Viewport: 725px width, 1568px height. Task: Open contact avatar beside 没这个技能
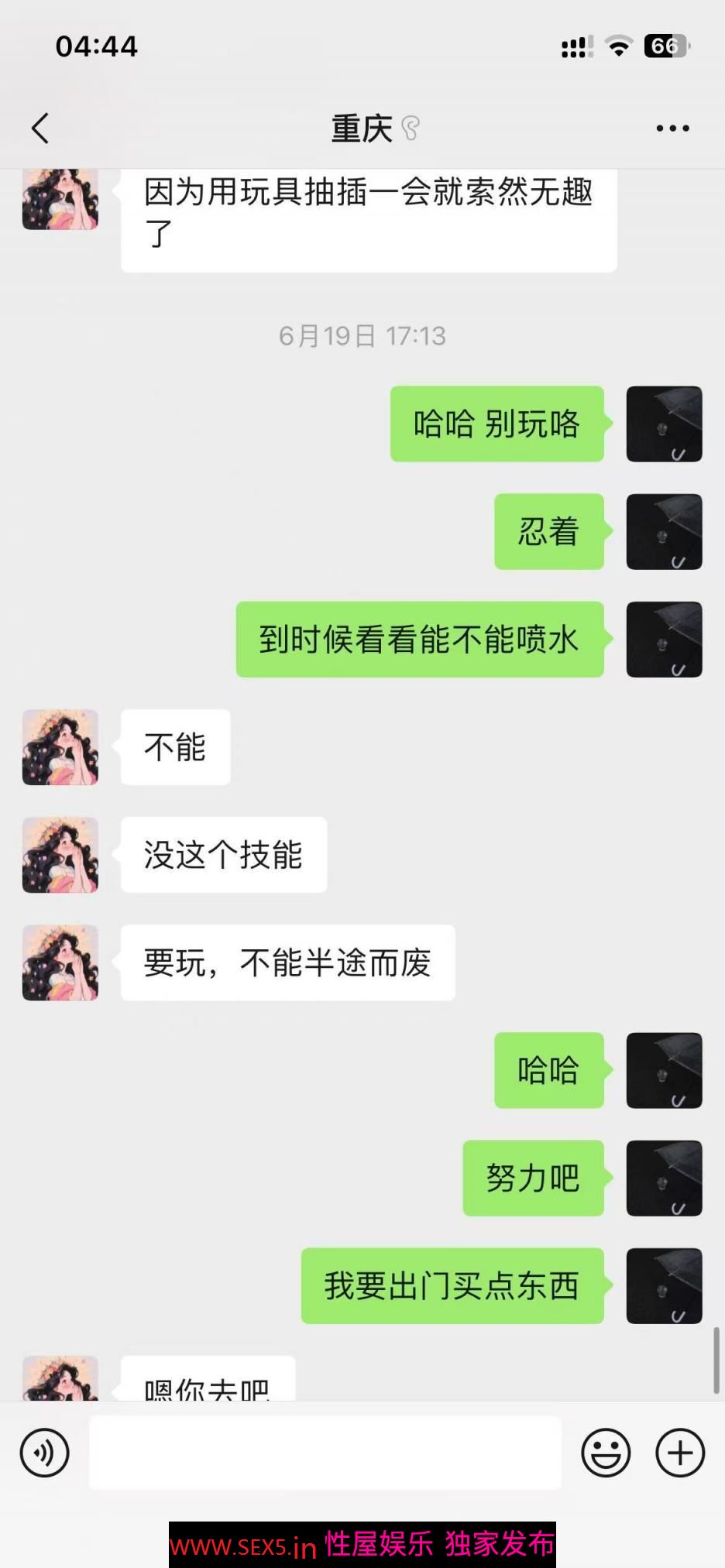pyautogui.click(x=60, y=855)
